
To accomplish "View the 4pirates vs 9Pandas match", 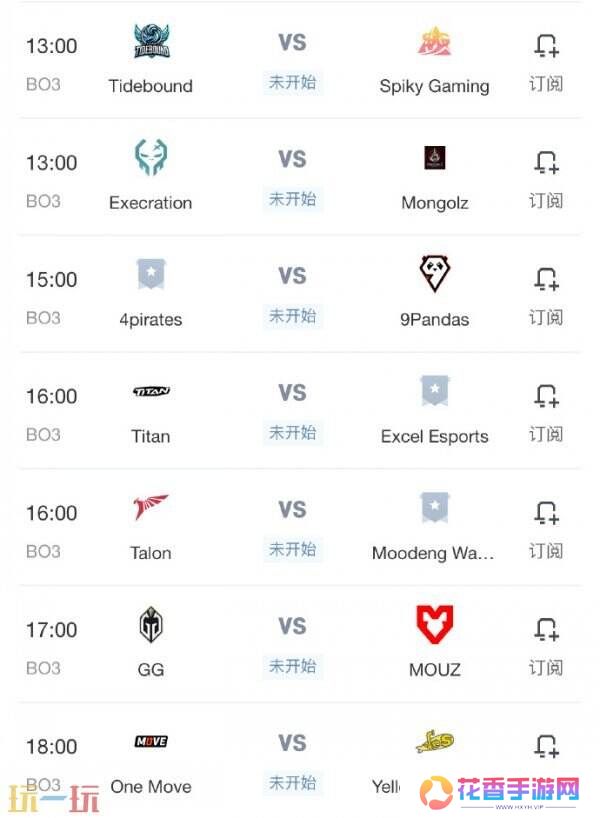I will coord(292,294).
